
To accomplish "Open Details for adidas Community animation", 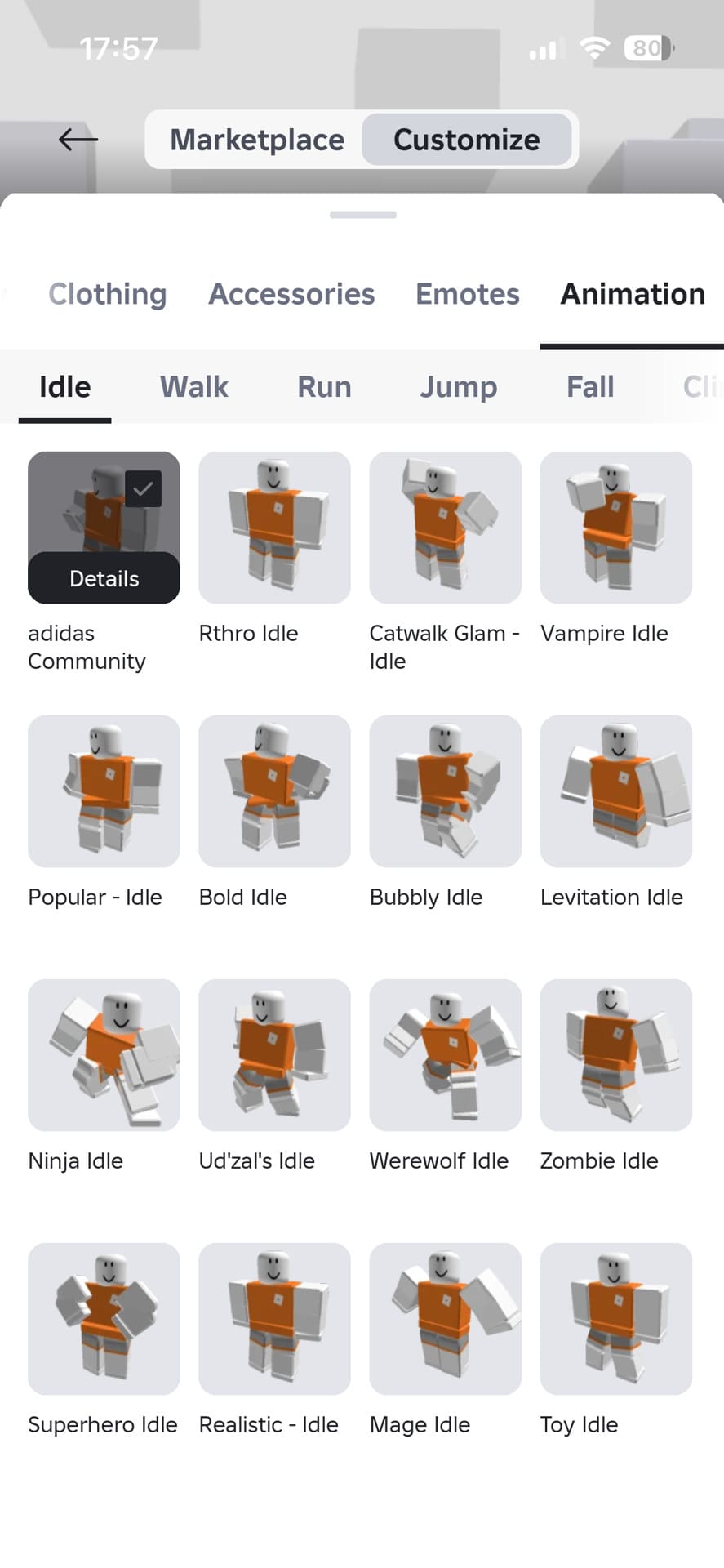I will [x=104, y=578].
